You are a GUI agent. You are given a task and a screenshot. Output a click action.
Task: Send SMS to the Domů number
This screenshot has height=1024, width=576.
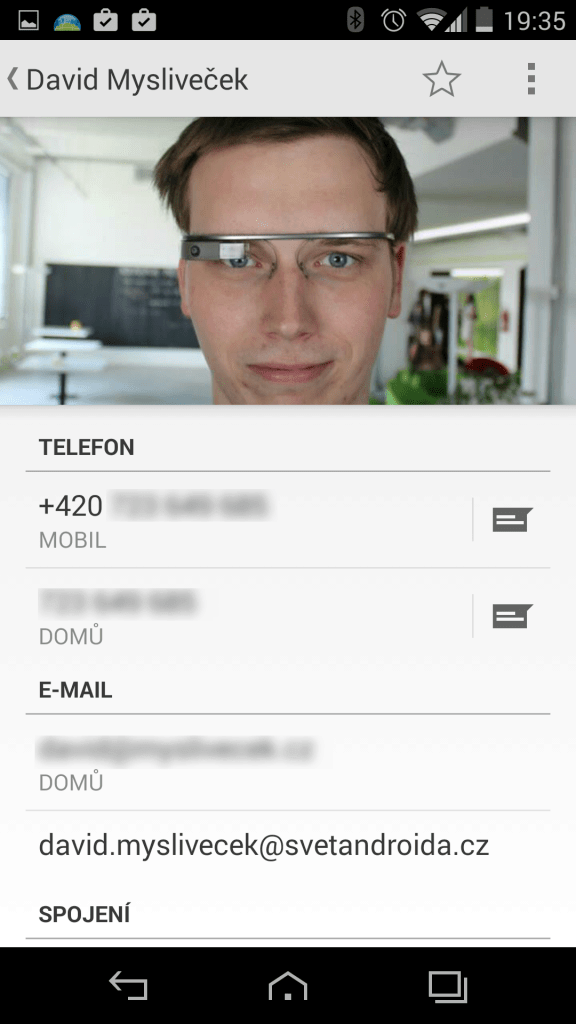(x=512, y=616)
